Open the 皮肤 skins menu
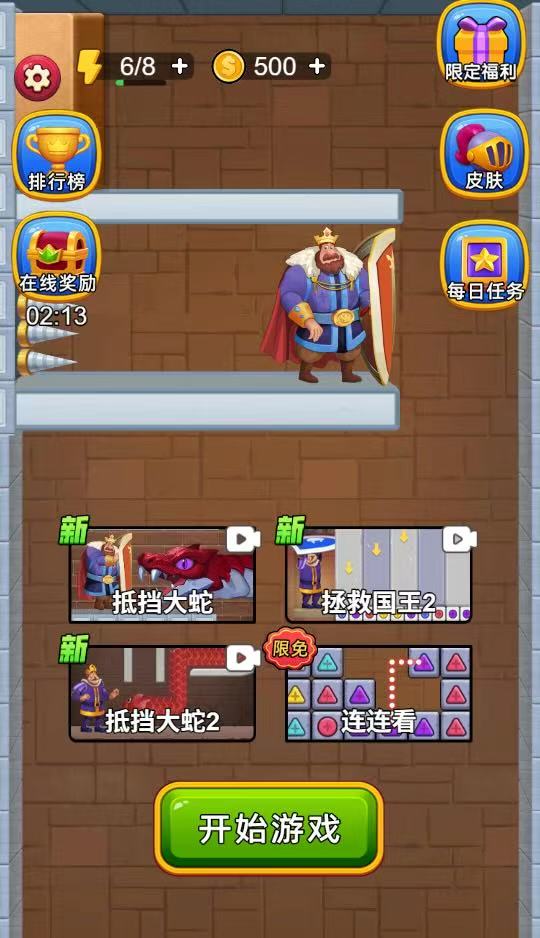This screenshot has height=938, width=540. (484, 154)
